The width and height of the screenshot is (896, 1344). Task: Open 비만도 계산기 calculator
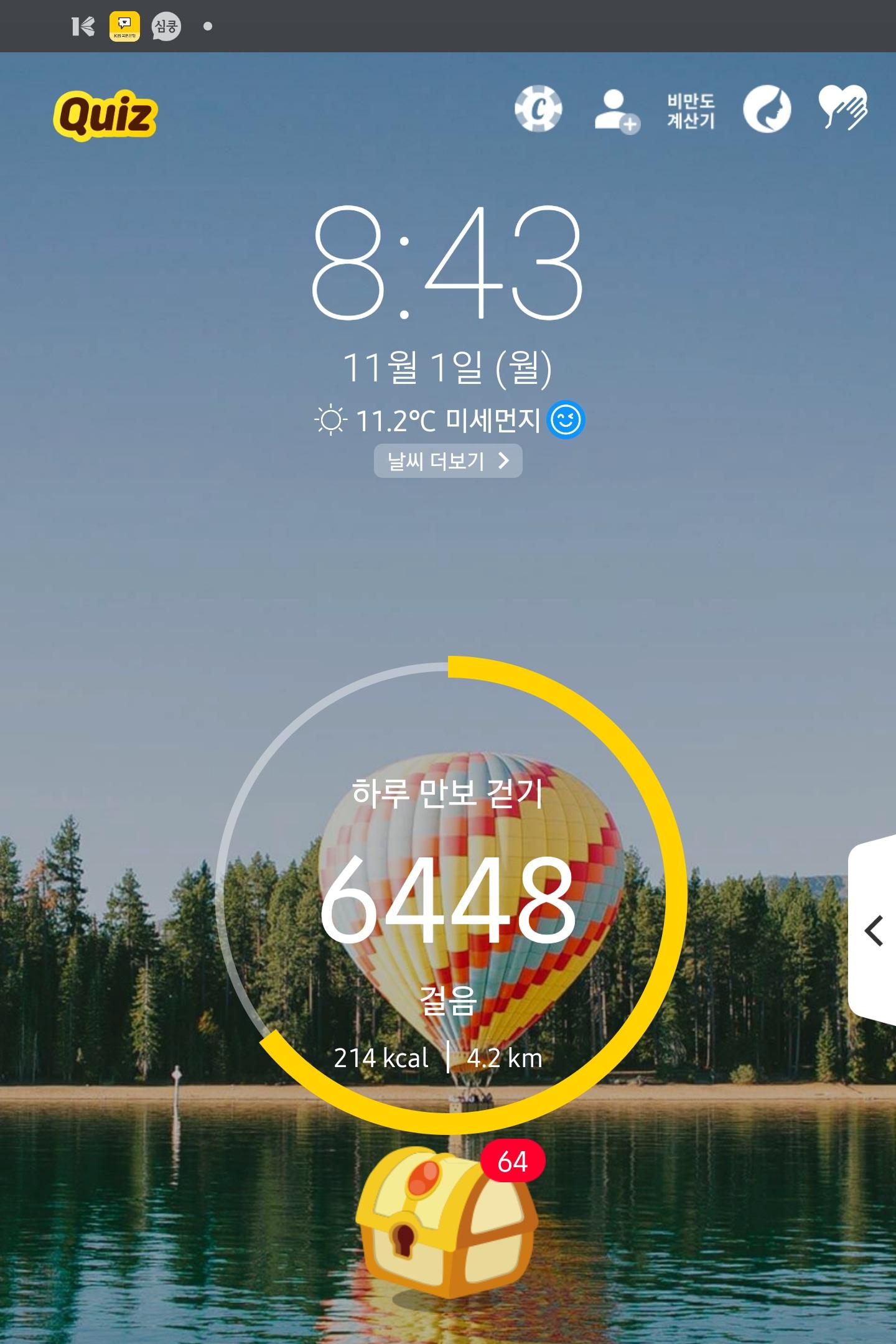[691, 111]
